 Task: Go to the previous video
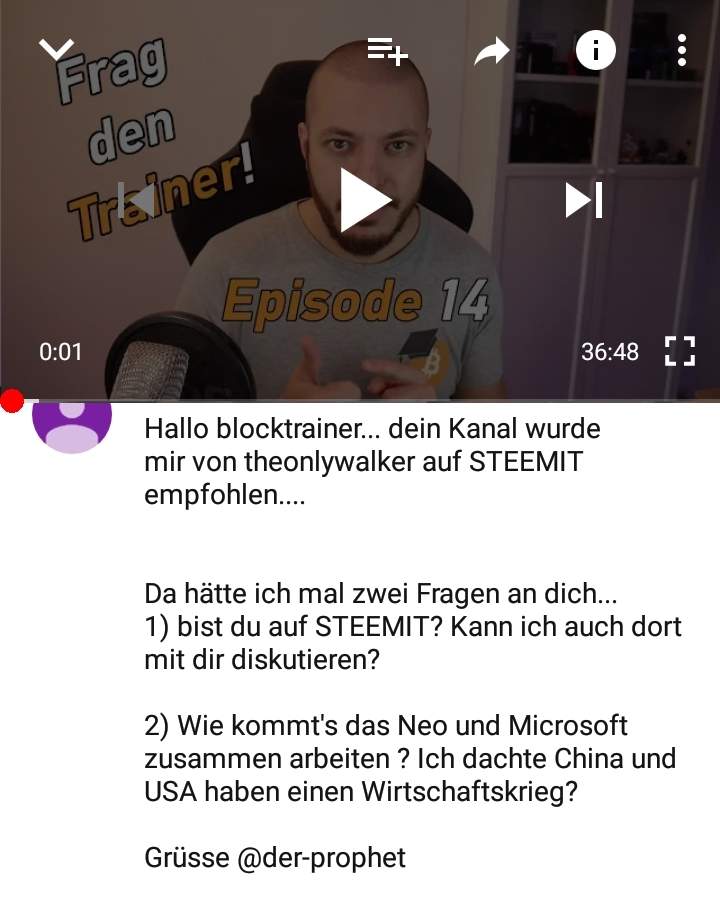point(137,200)
